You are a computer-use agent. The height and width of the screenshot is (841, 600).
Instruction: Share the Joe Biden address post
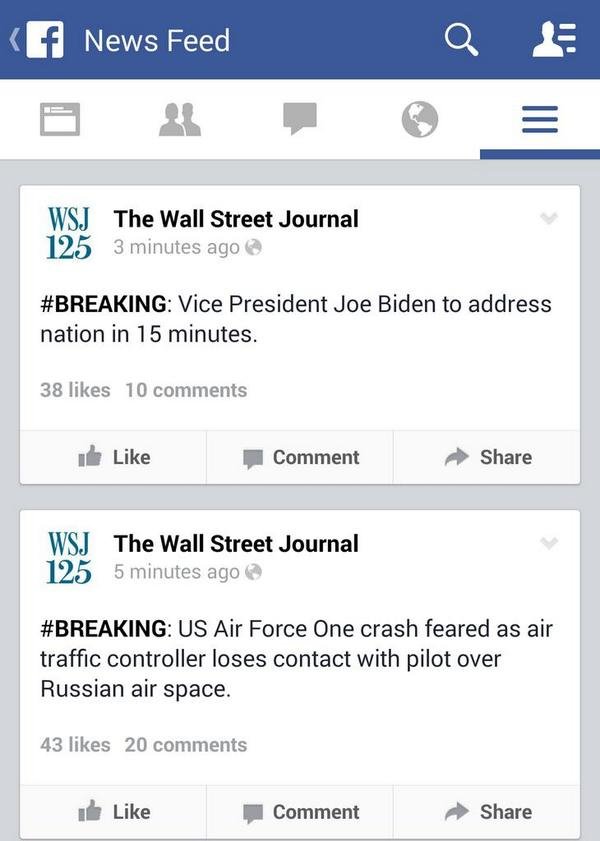pos(488,457)
